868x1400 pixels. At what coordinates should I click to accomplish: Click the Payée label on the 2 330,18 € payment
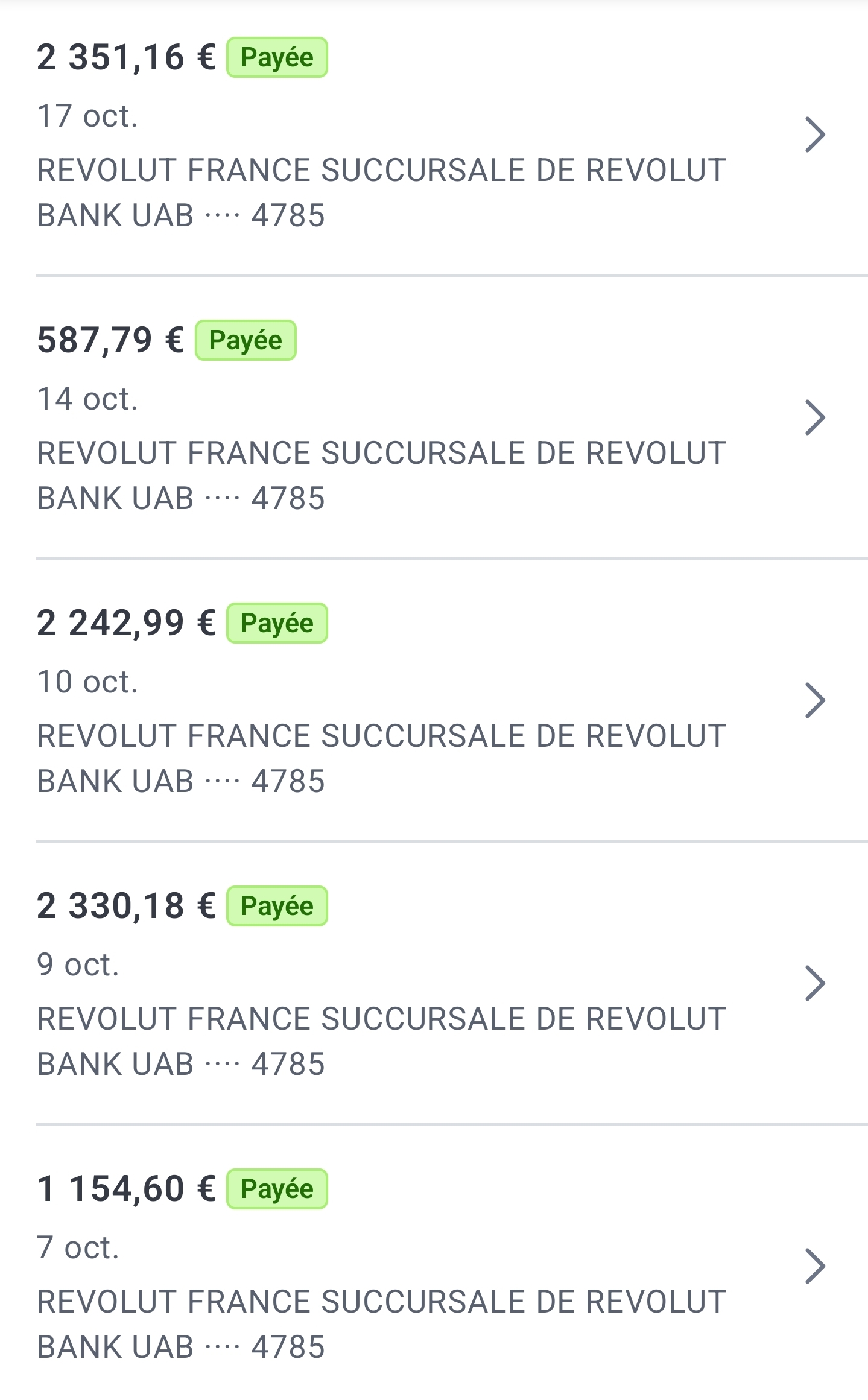(x=276, y=905)
